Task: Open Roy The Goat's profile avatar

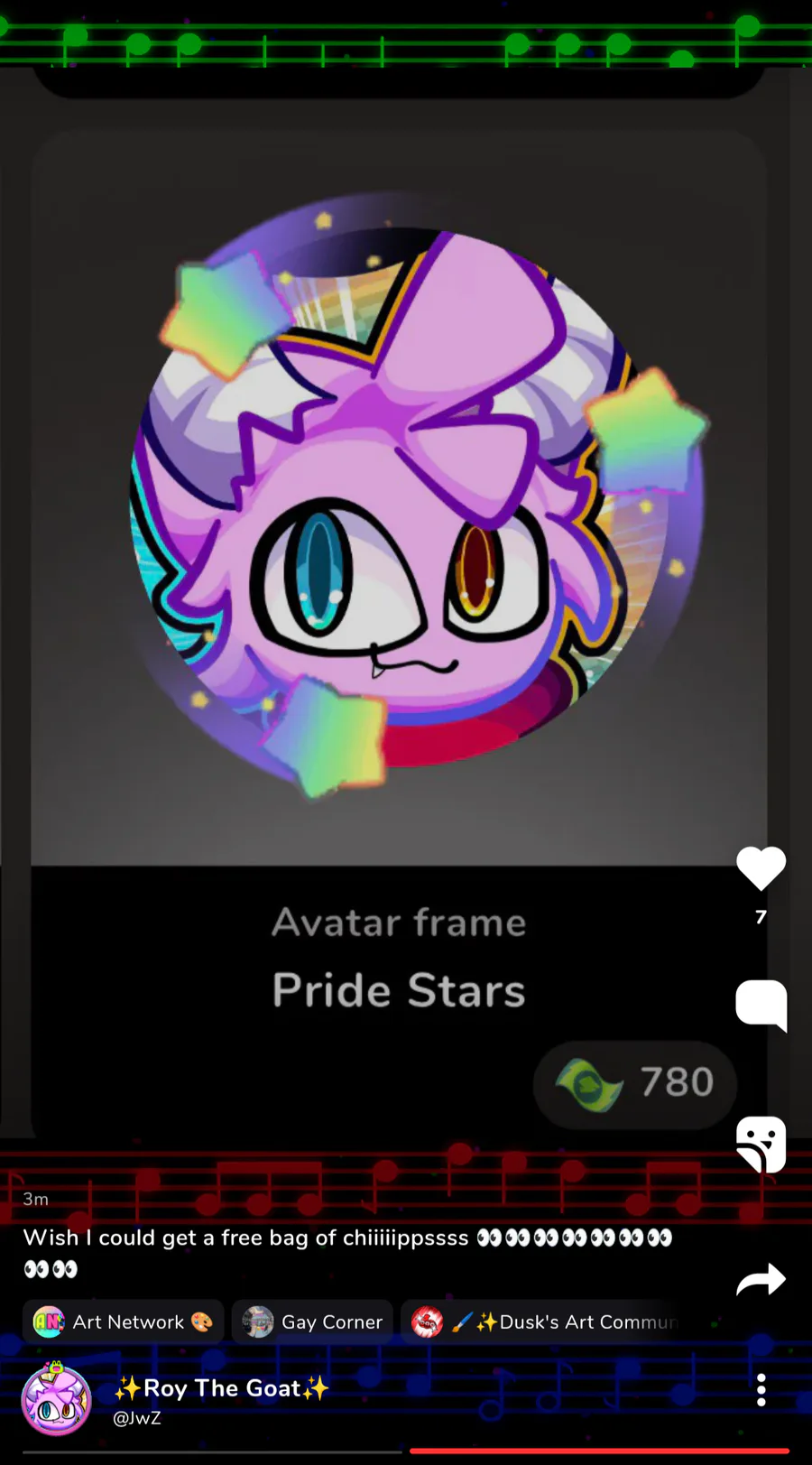Action: click(x=57, y=1399)
